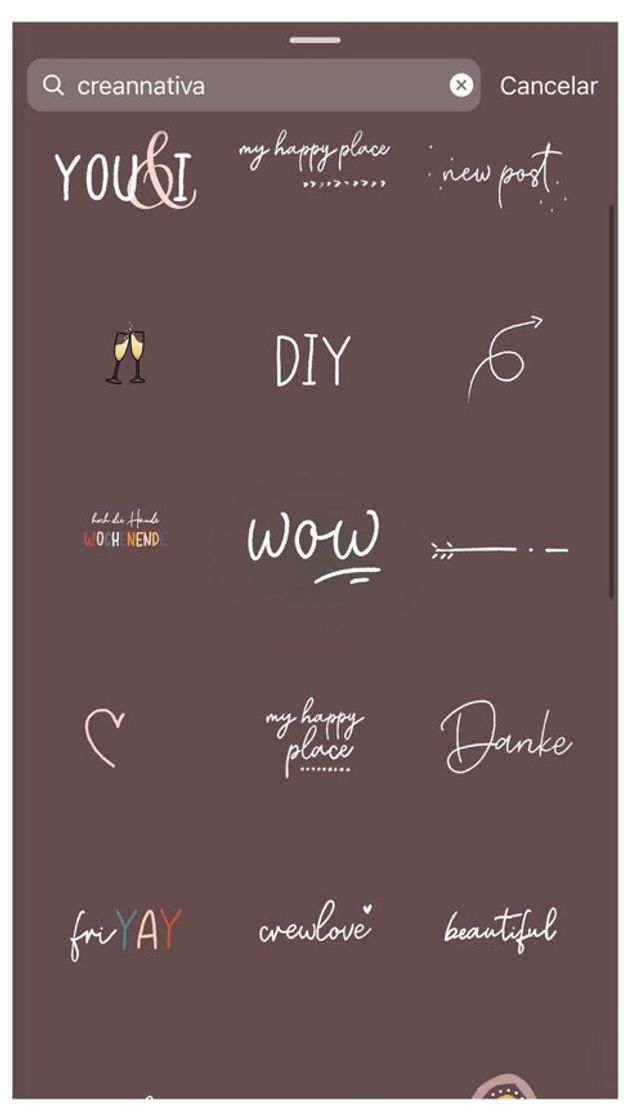Pick the champagne glasses sticker
Viewport: 630px width, 1120px height.
(125, 355)
